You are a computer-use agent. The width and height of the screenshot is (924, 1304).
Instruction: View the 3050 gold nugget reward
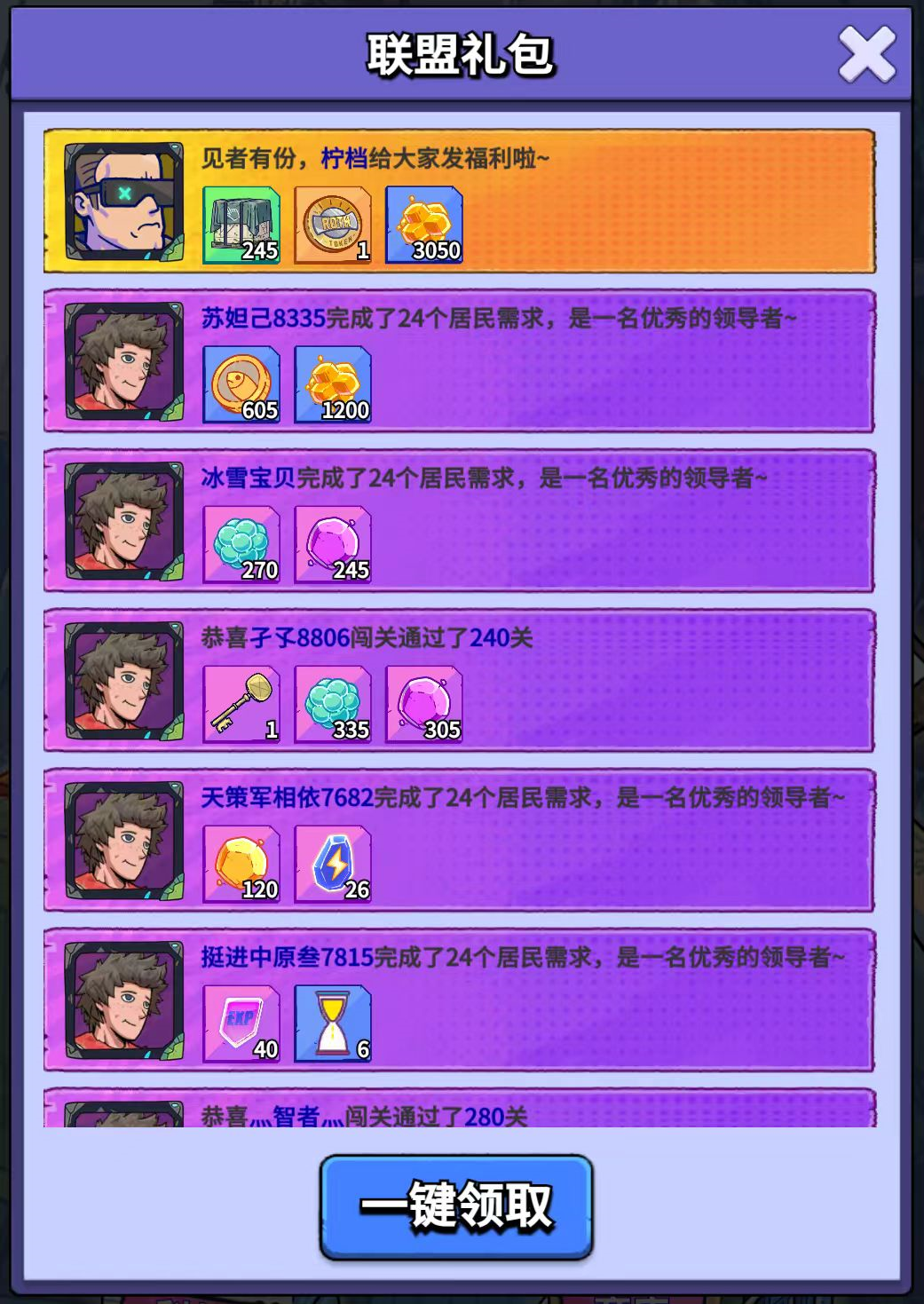point(423,225)
